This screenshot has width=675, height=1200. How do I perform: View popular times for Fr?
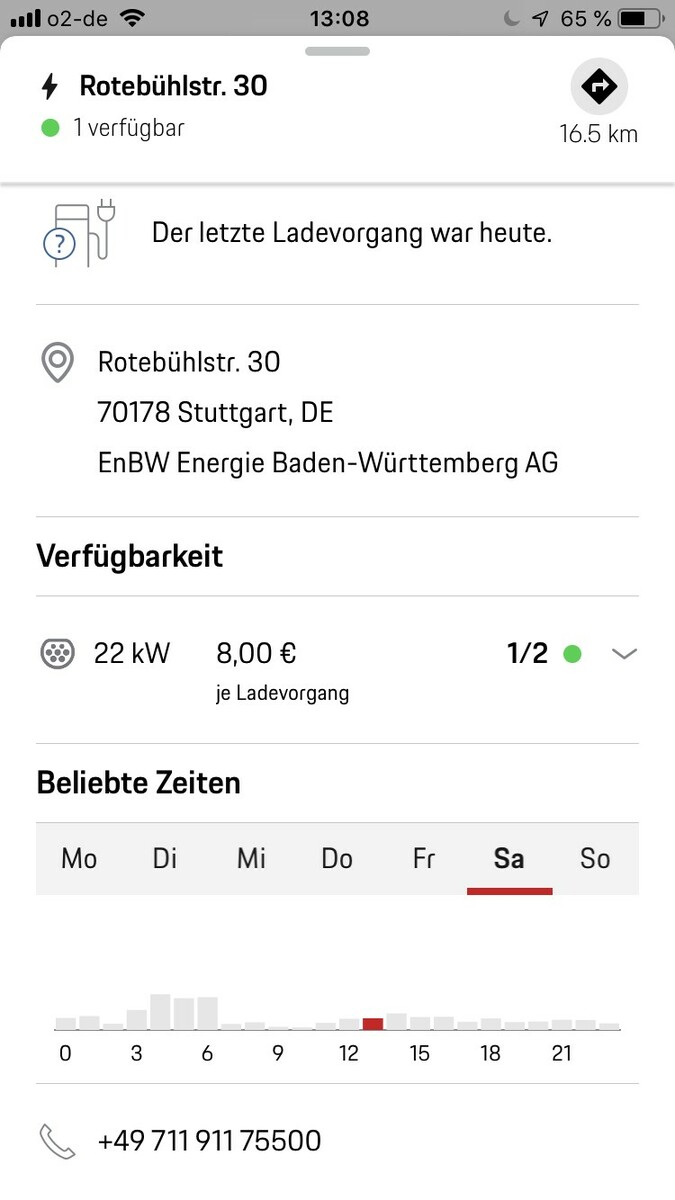pos(423,859)
